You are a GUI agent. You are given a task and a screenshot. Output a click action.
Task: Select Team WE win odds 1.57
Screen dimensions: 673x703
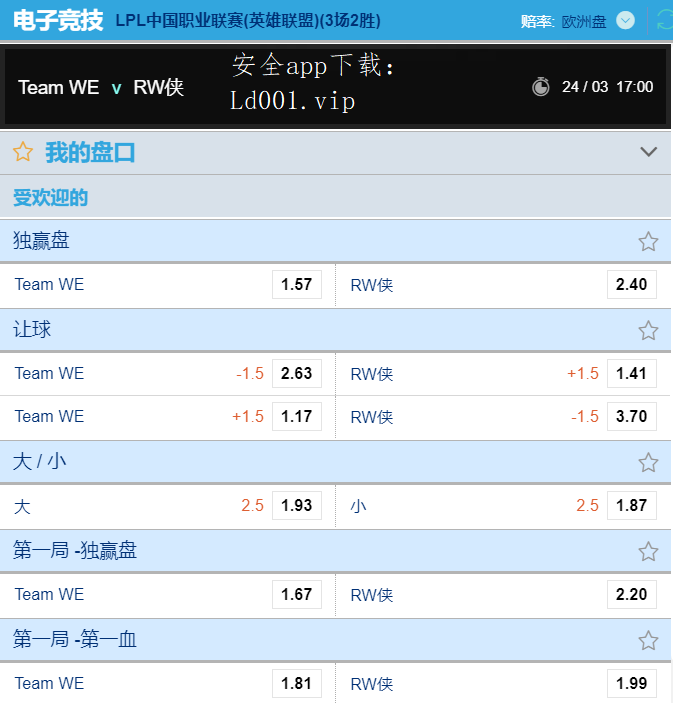pyautogui.click(x=296, y=284)
